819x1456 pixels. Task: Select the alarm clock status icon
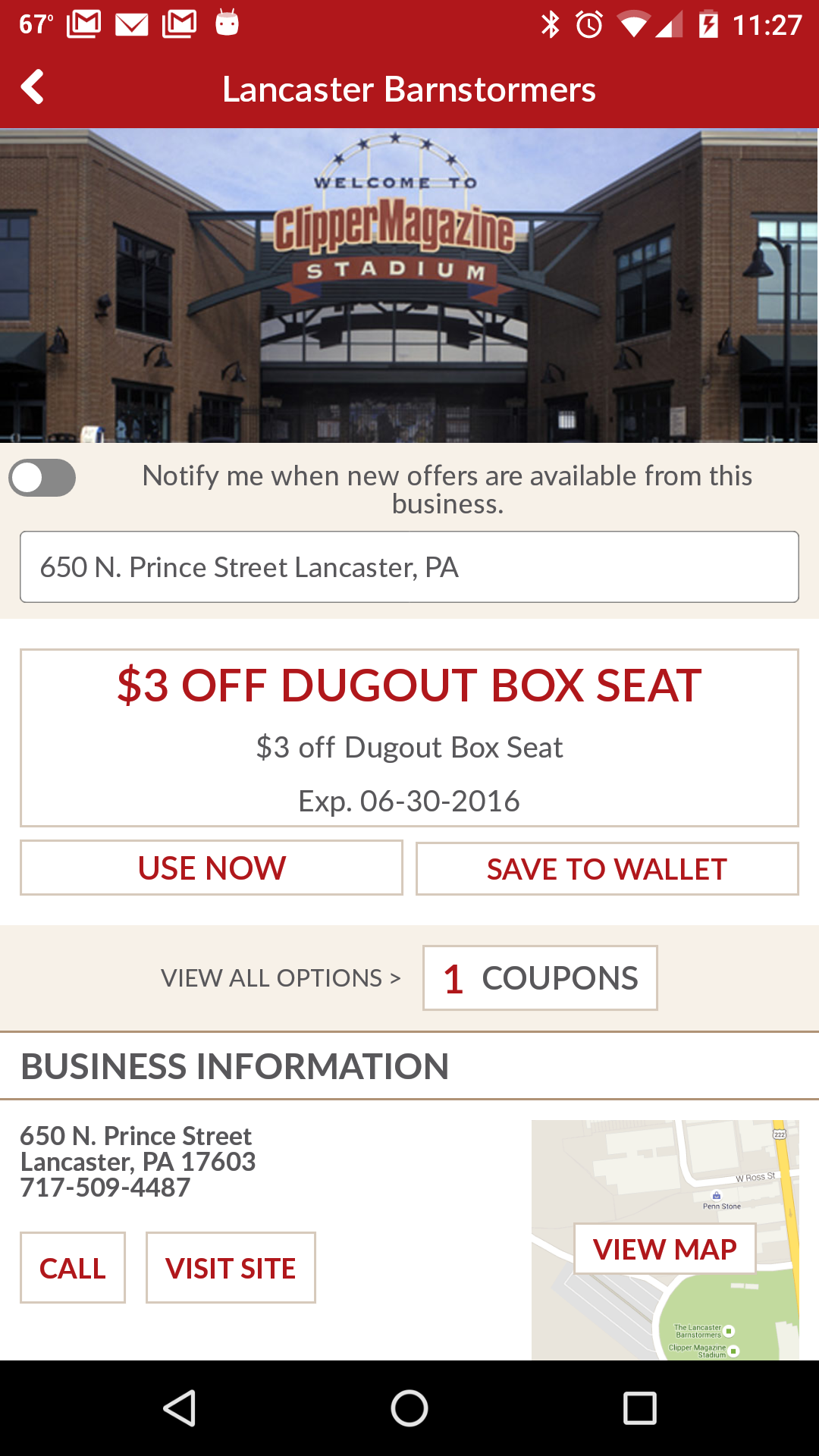coord(588,24)
